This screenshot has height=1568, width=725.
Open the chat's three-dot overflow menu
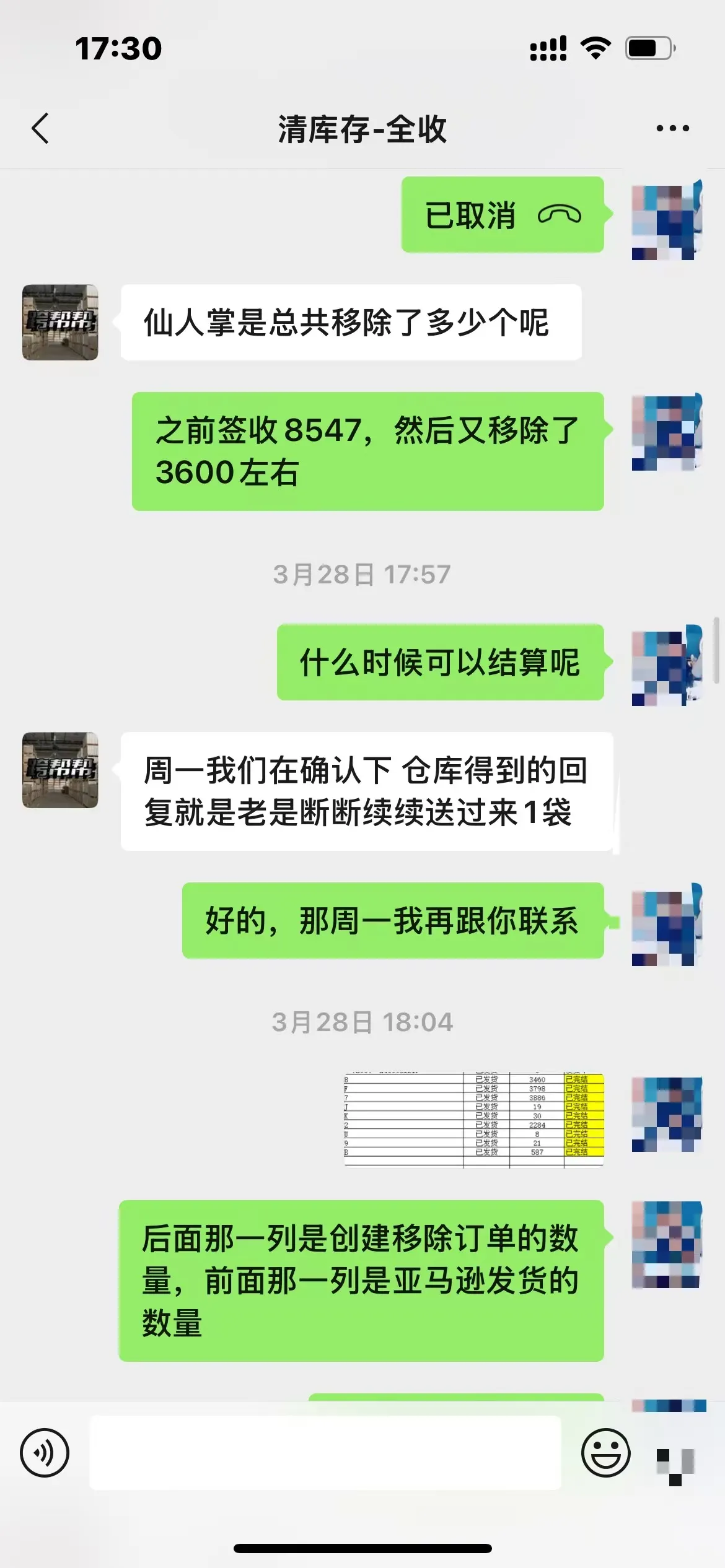click(672, 129)
